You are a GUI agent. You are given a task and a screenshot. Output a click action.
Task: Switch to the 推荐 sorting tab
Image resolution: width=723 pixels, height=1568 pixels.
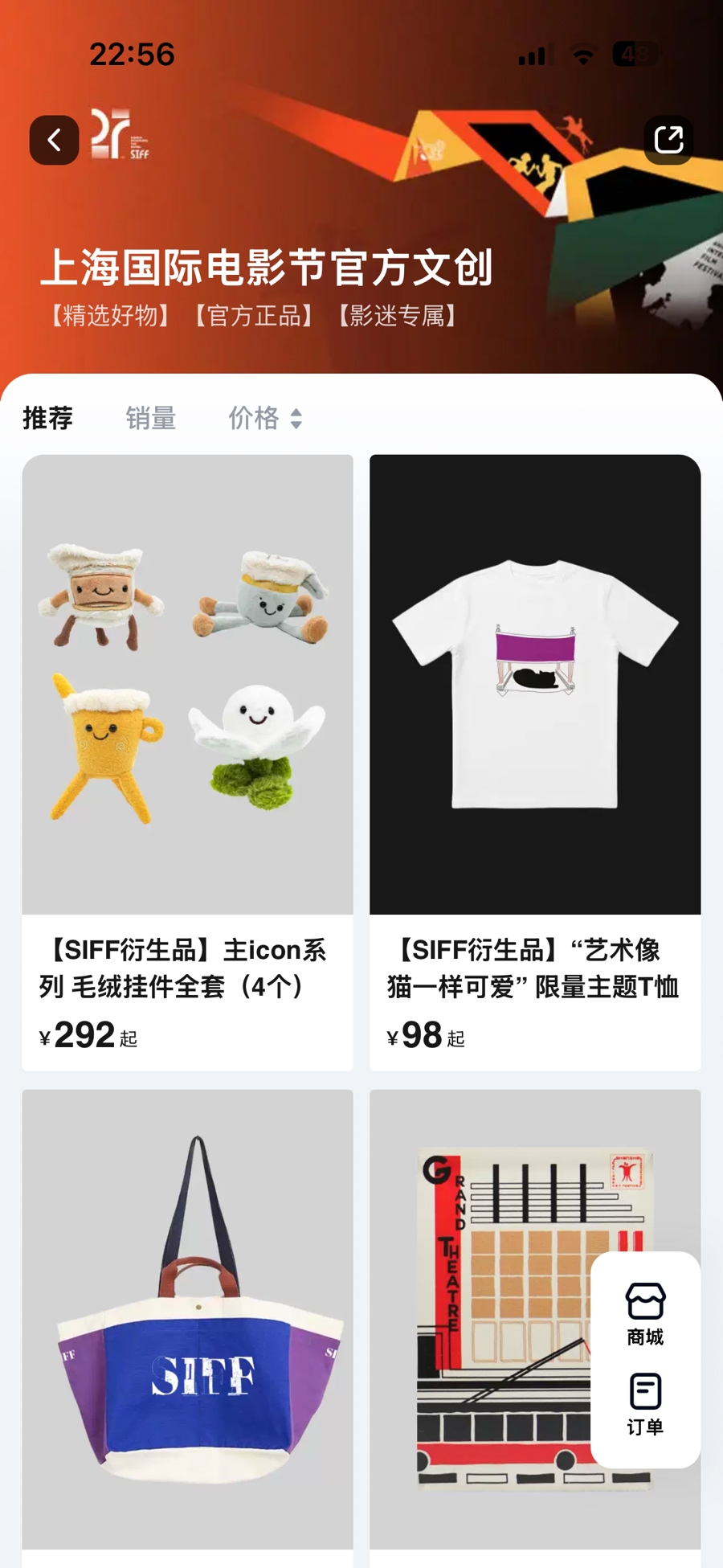48,418
